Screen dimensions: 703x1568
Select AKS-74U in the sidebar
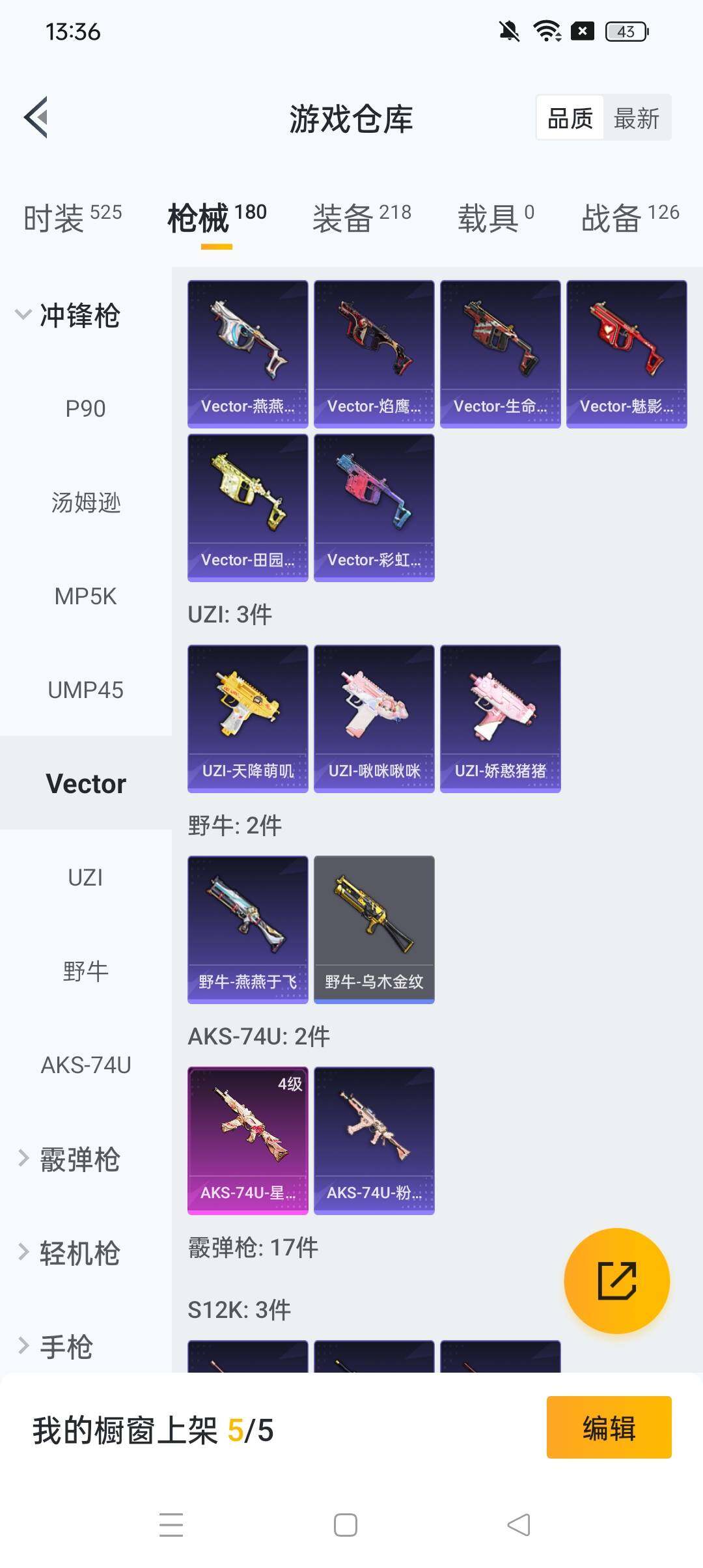pos(85,1065)
